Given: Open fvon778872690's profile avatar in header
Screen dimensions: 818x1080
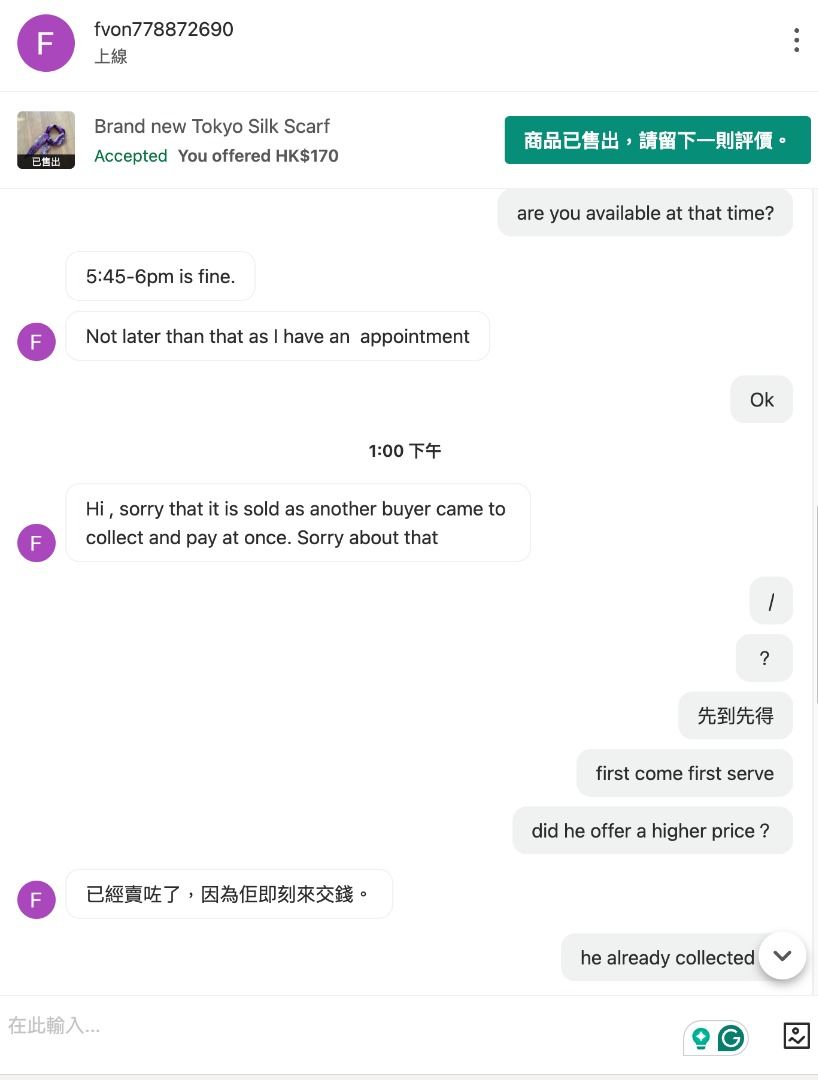Looking at the screenshot, I should (x=46, y=43).
